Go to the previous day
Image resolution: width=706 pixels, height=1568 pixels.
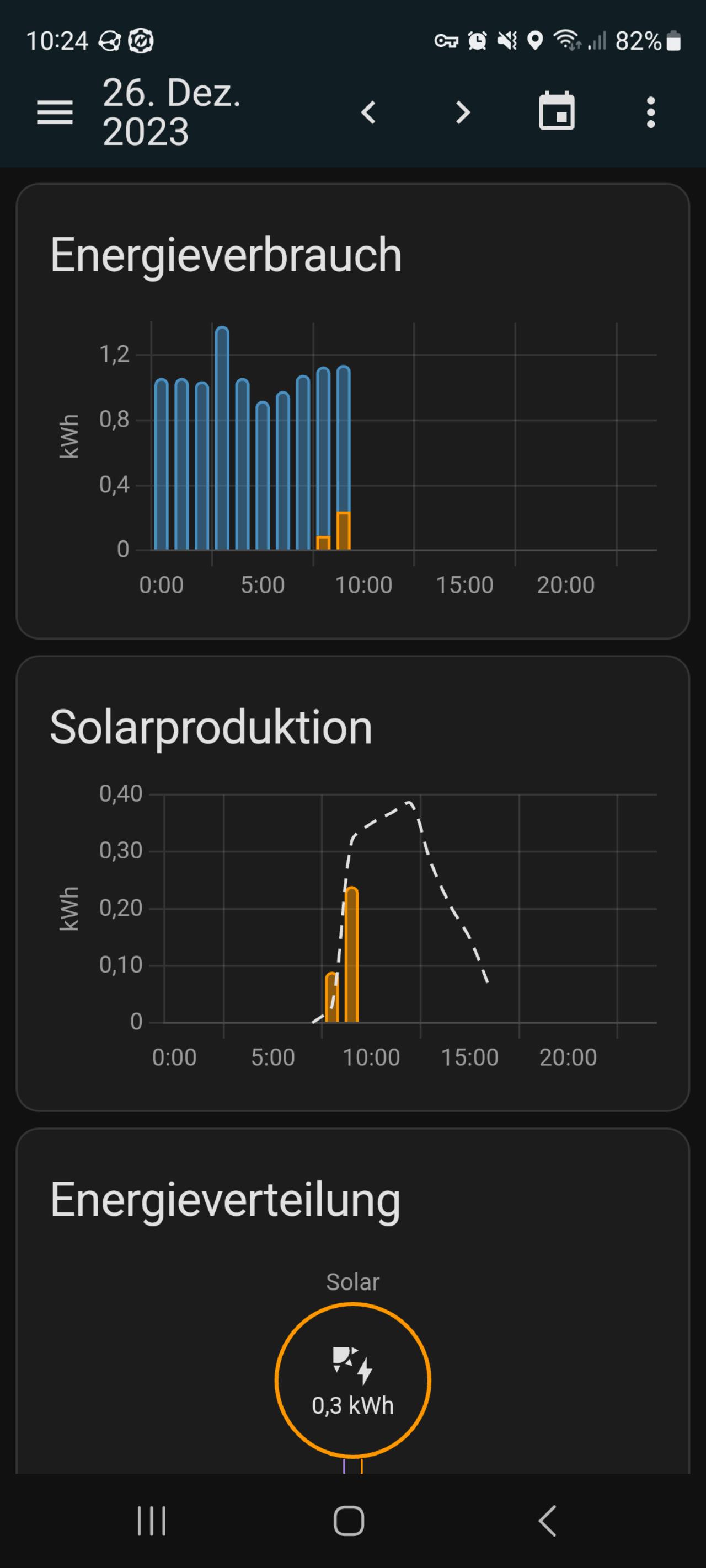coord(368,112)
